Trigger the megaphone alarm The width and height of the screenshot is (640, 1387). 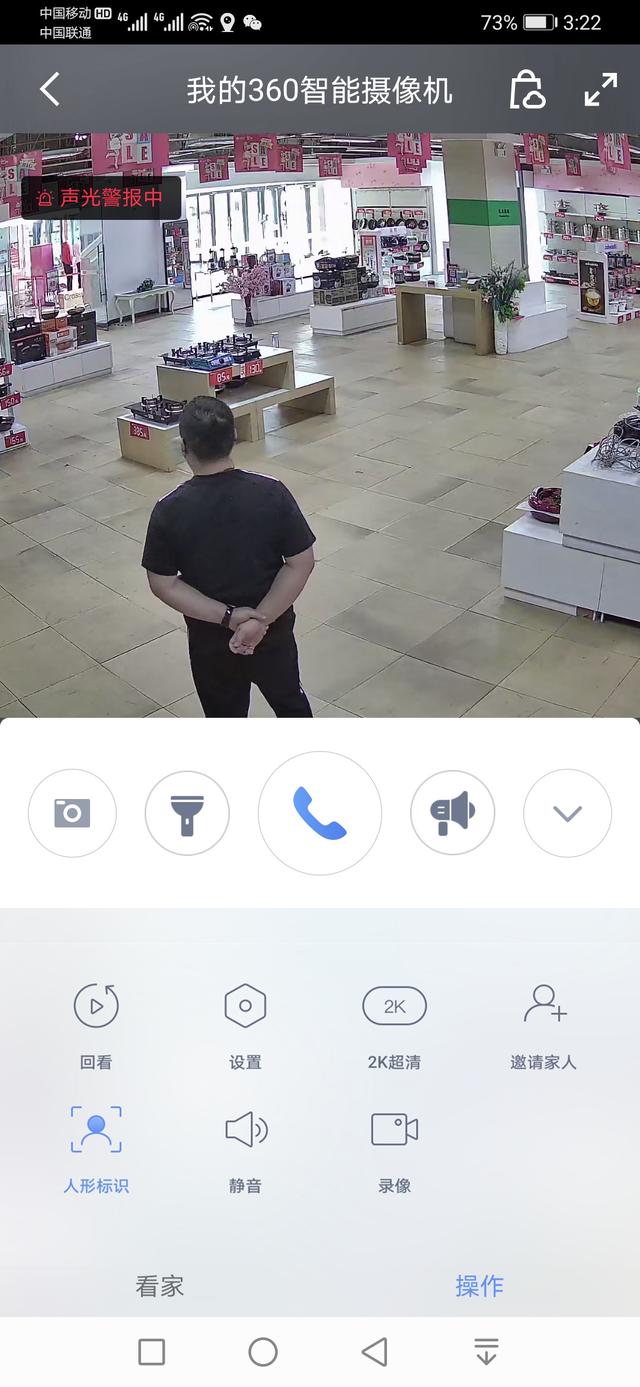(452, 813)
